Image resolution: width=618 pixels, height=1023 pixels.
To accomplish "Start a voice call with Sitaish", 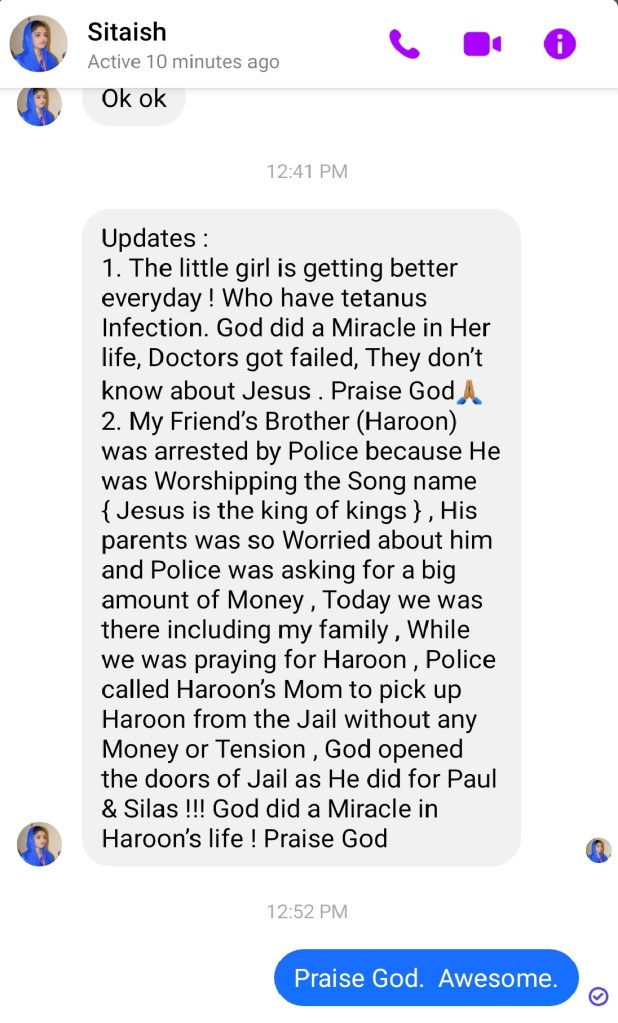I will pos(404,44).
